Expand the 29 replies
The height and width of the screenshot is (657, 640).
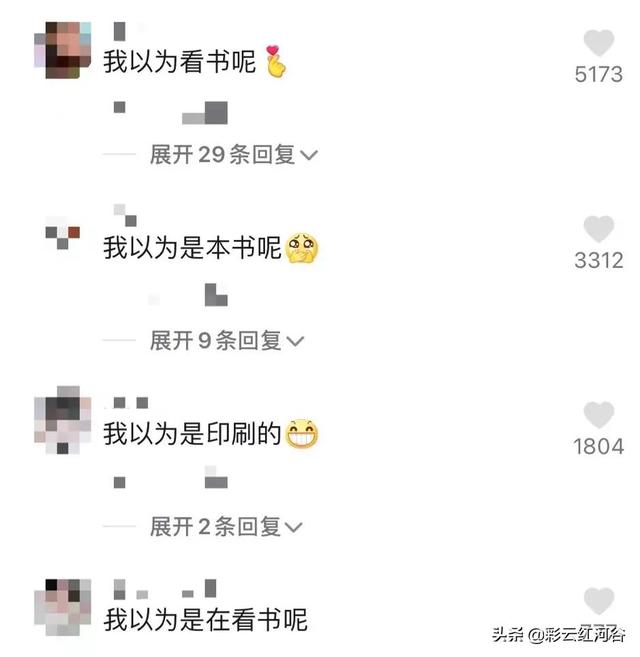coord(233,155)
